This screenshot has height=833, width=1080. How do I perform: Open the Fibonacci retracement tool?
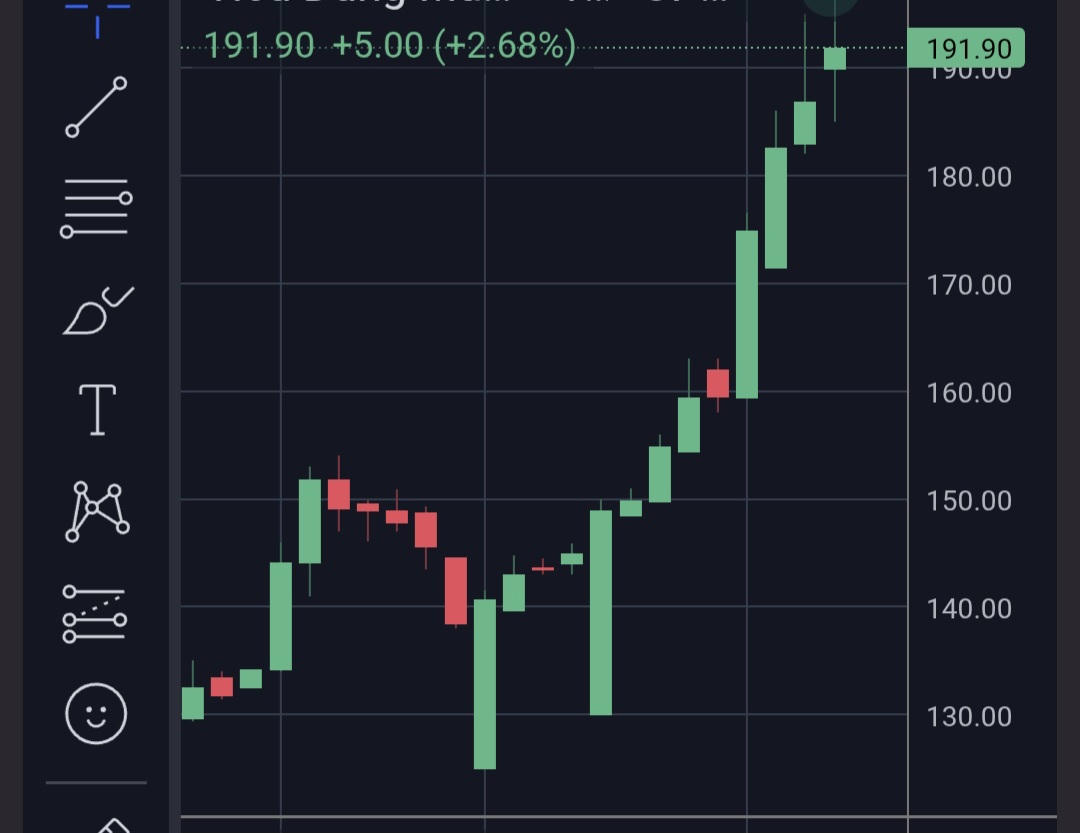pyautogui.click(x=97, y=209)
